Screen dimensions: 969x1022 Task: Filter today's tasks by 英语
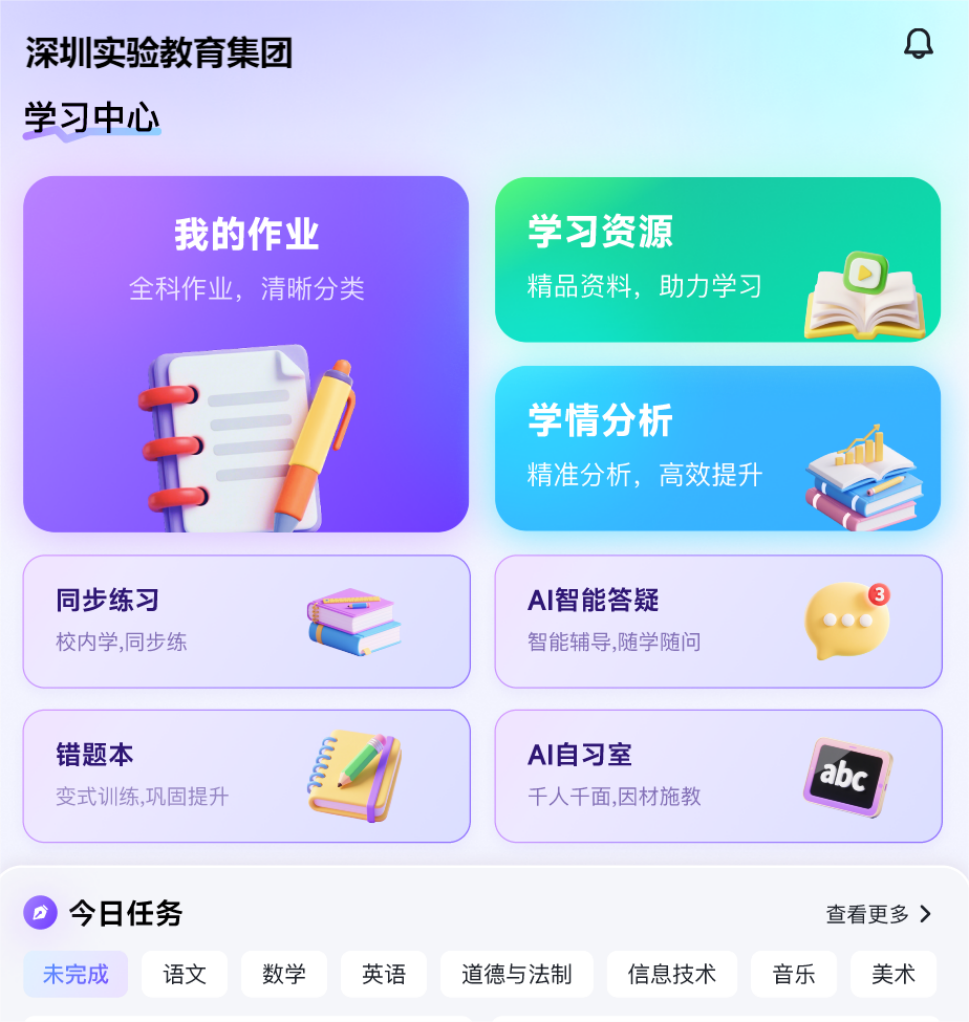[384, 974]
